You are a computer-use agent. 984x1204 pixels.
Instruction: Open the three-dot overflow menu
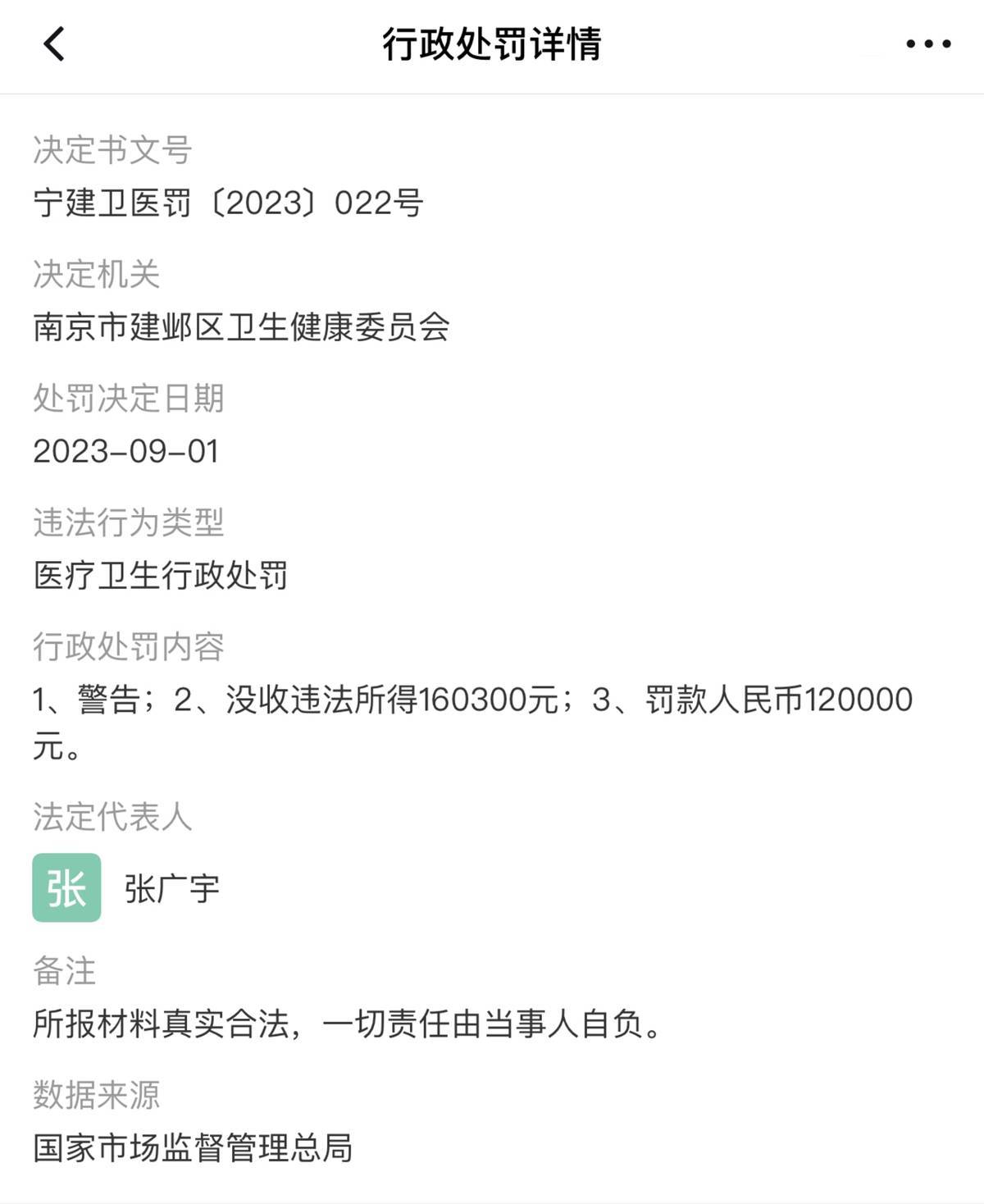pyautogui.click(x=928, y=44)
